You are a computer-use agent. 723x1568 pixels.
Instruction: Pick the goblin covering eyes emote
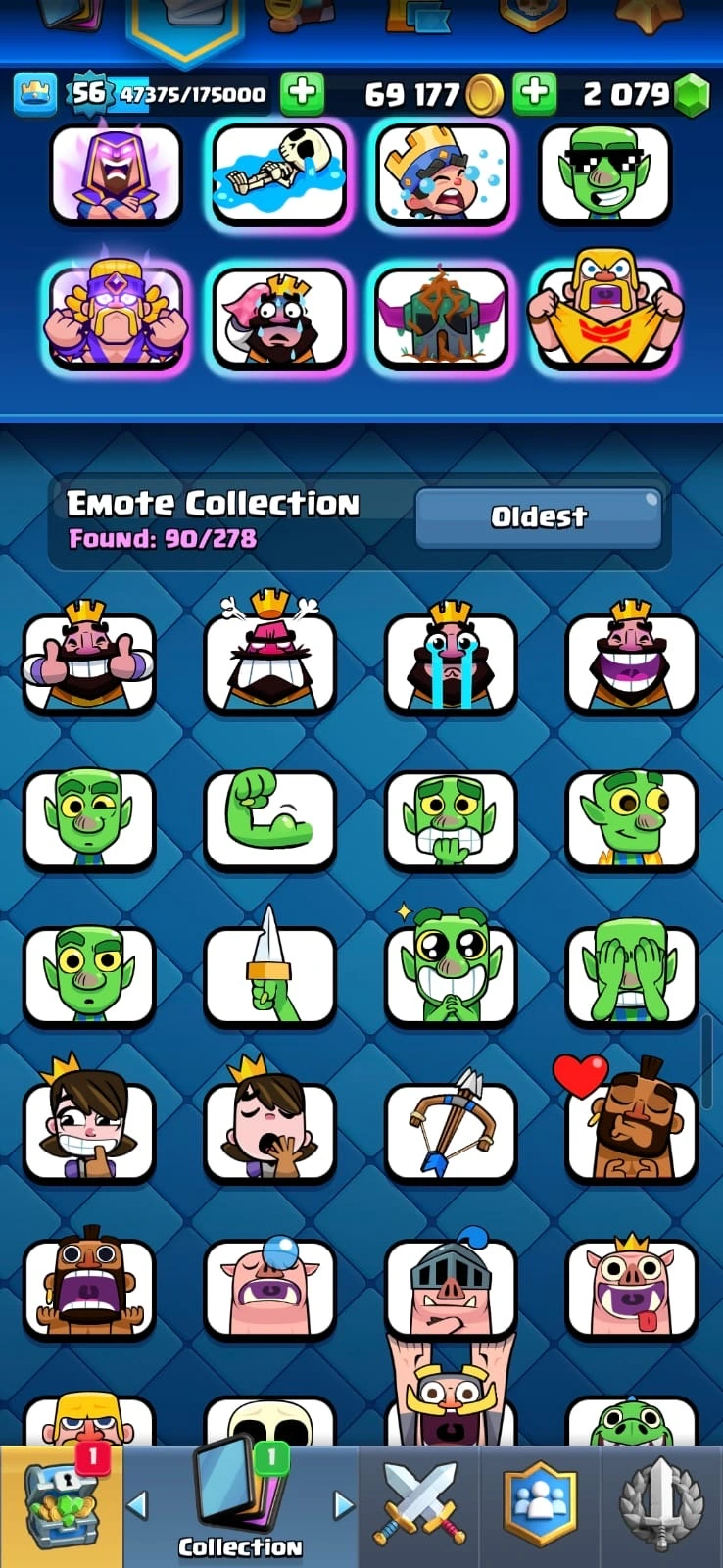point(631,973)
